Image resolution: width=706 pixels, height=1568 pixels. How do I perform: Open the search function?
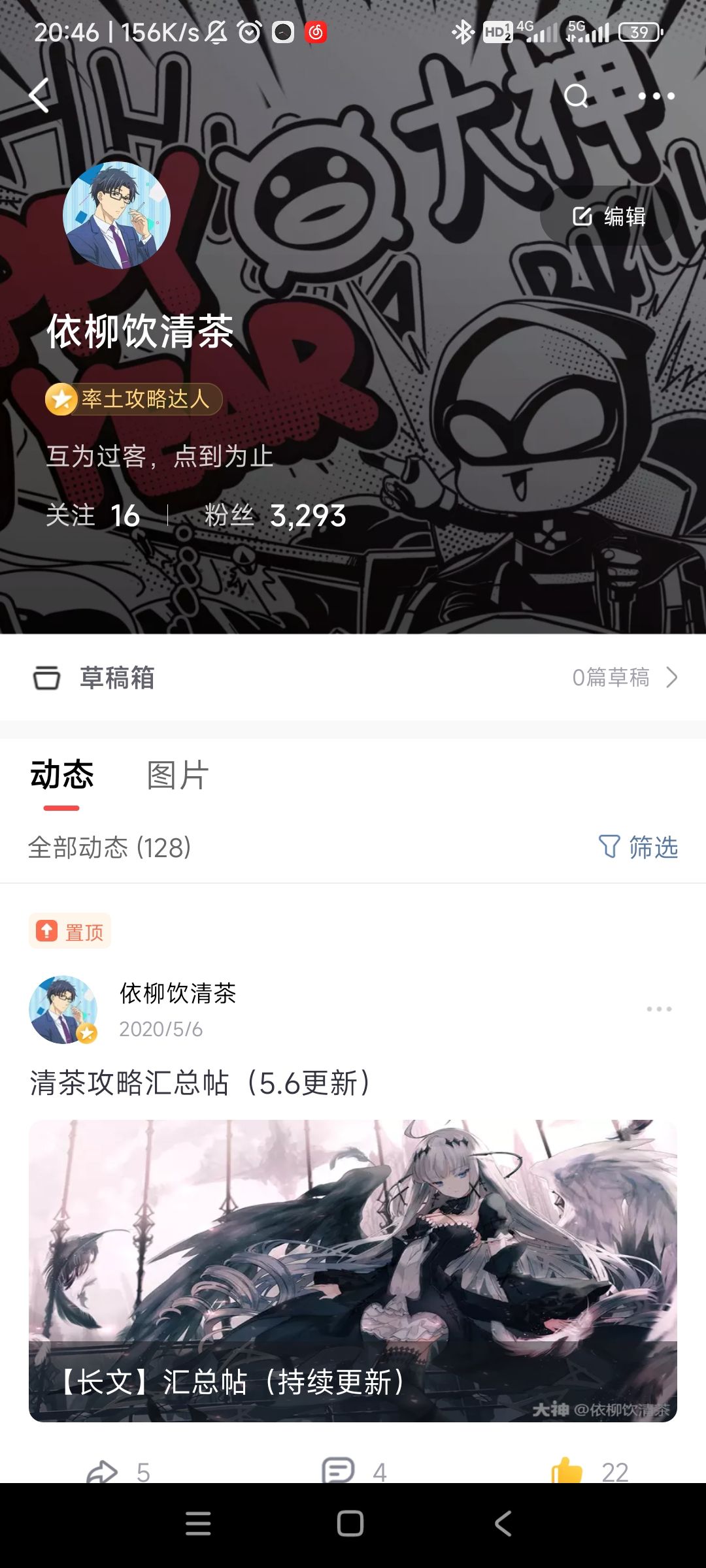576,97
